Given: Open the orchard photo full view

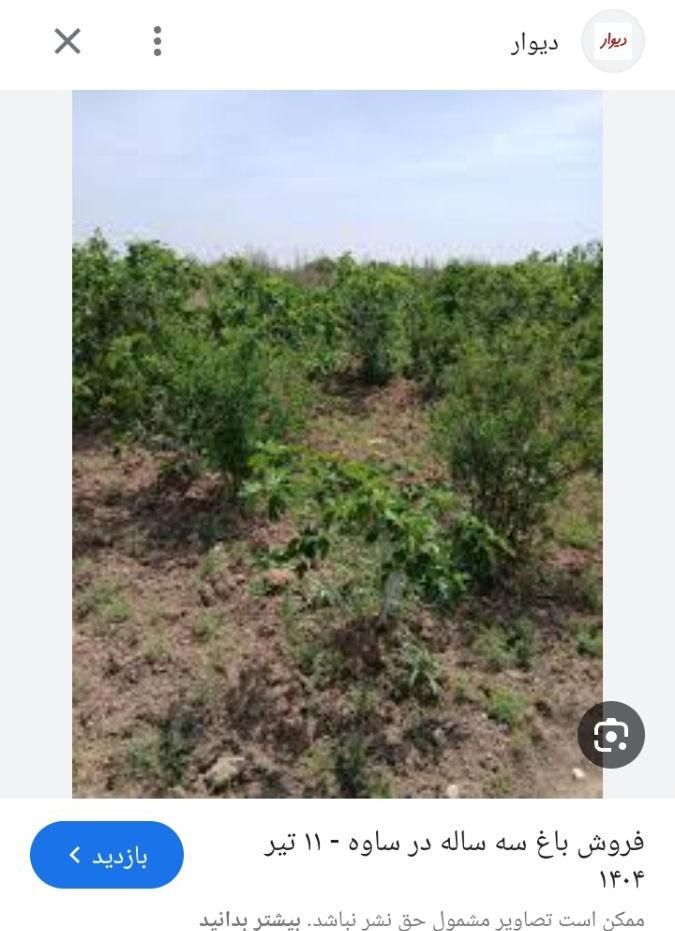Looking at the screenshot, I should point(337,443).
